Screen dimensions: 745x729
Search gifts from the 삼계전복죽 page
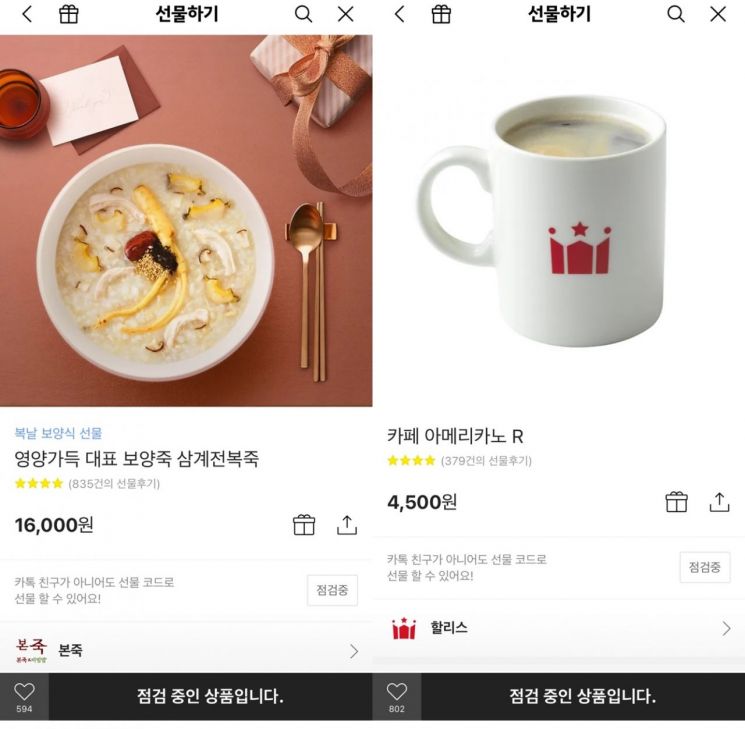(x=303, y=14)
